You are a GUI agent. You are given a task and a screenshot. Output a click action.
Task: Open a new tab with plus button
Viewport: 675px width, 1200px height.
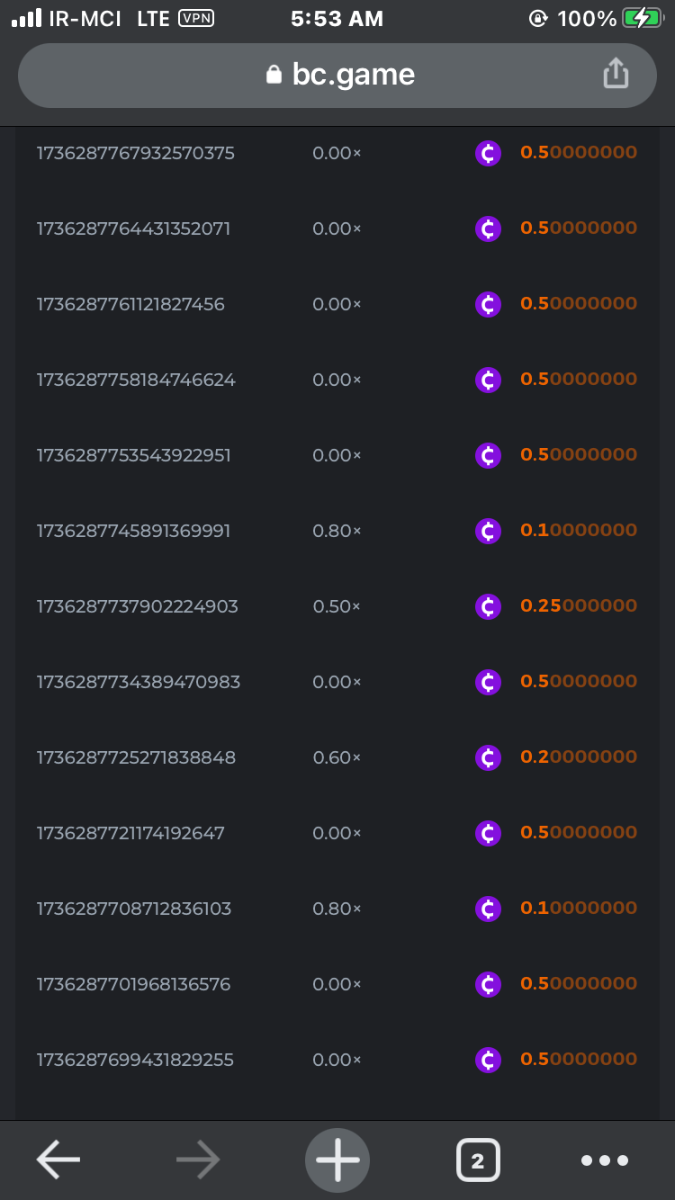pos(337,1160)
